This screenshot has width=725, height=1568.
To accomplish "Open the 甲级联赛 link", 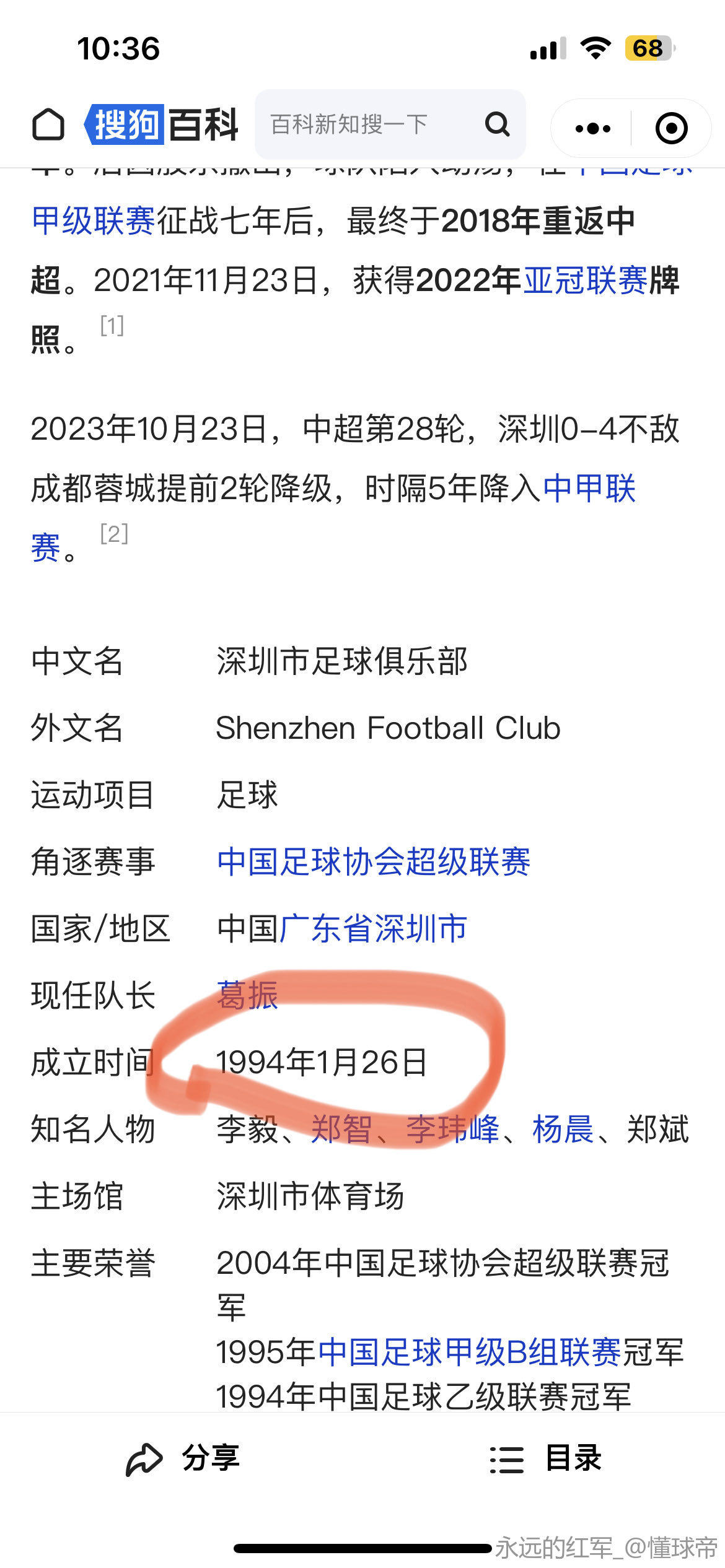I will tap(94, 220).
